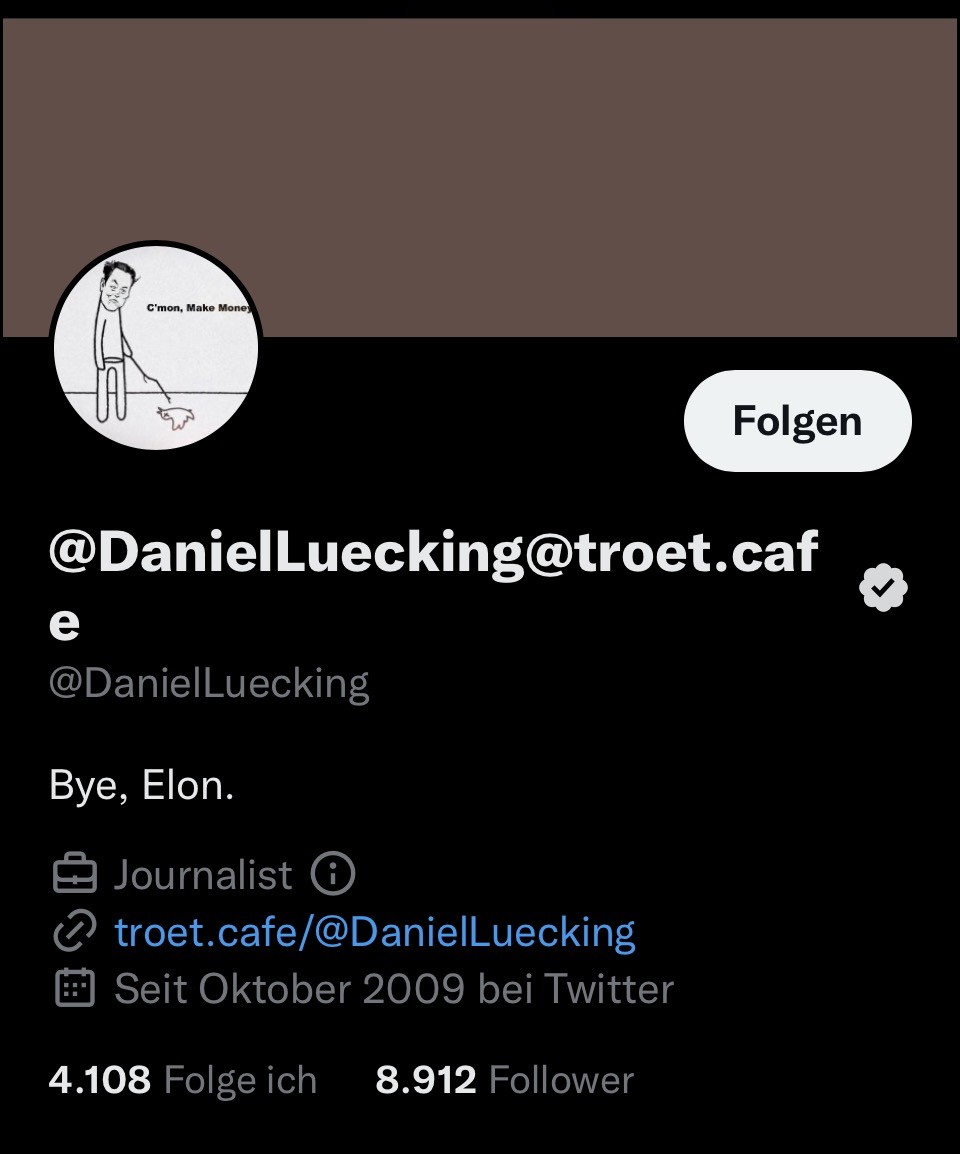Viewport: 960px width, 1154px height.
Task: Open the 8.912 Follower list
Action: [504, 1080]
